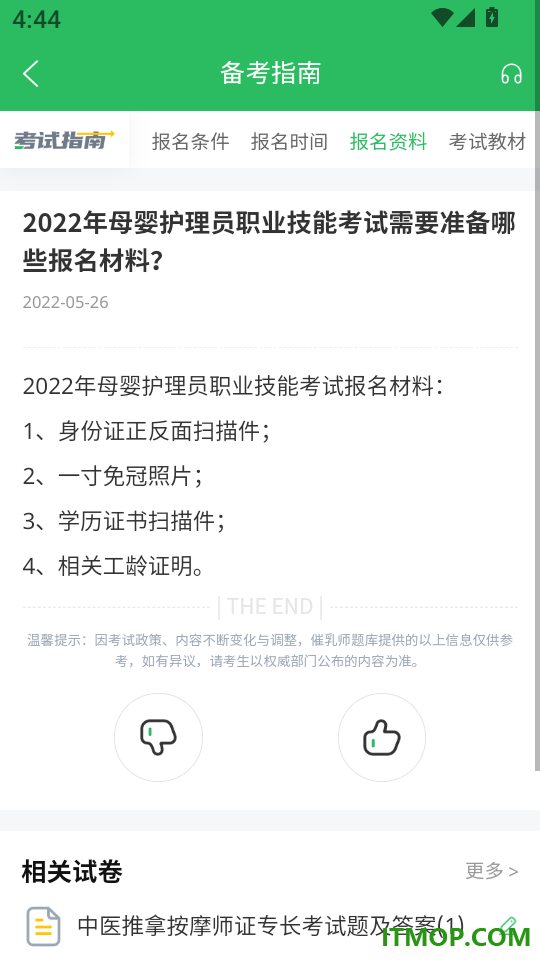This screenshot has height=960, width=540.
Task: Like this article with thumbs up
Action: click(x=382, y=737)
